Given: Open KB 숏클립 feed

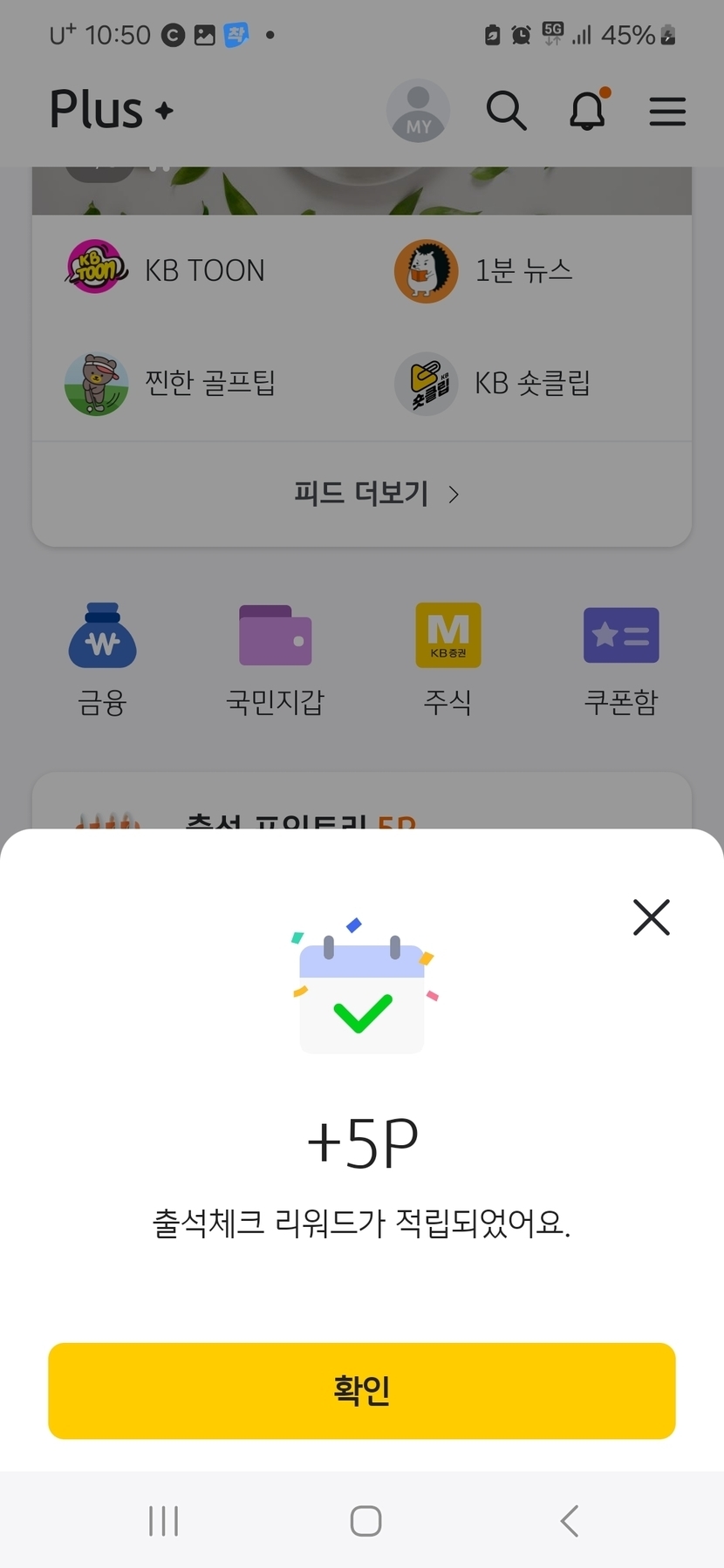Looking at the screenshot, I should tap(493, 383).
